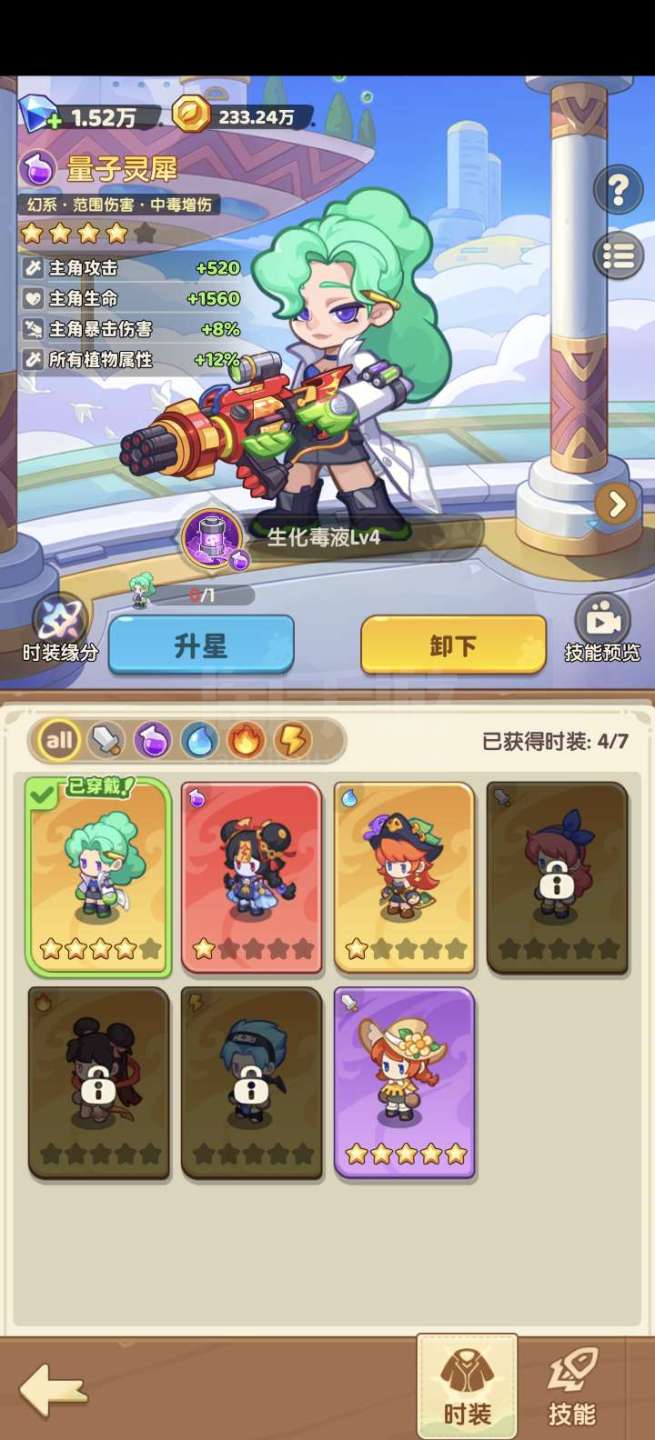655x1440 pixels.
Task: Tap the 升星 upgrade star button
Action: [x=201, y=644]
